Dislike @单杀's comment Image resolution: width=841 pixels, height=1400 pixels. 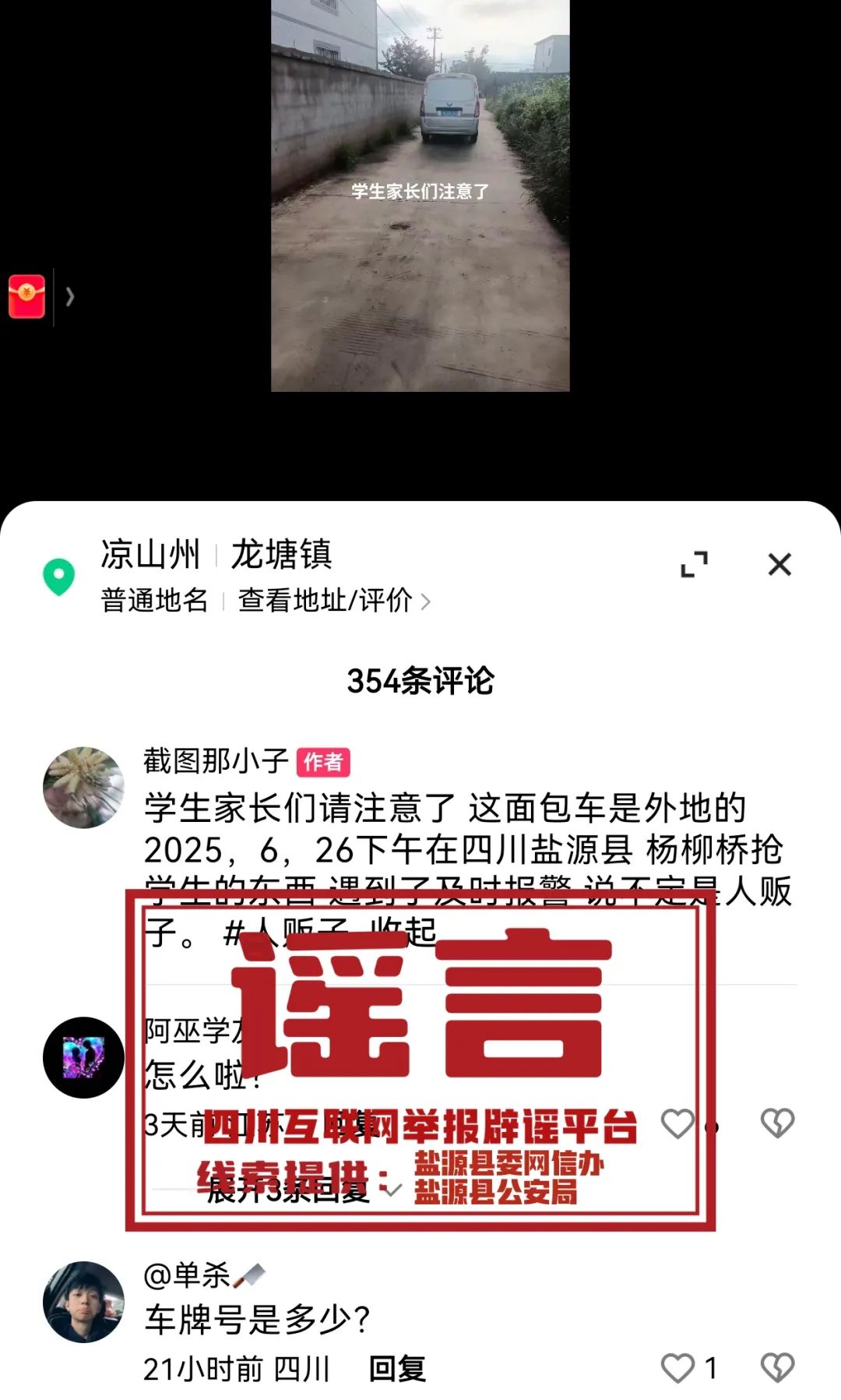point(777,1368)
